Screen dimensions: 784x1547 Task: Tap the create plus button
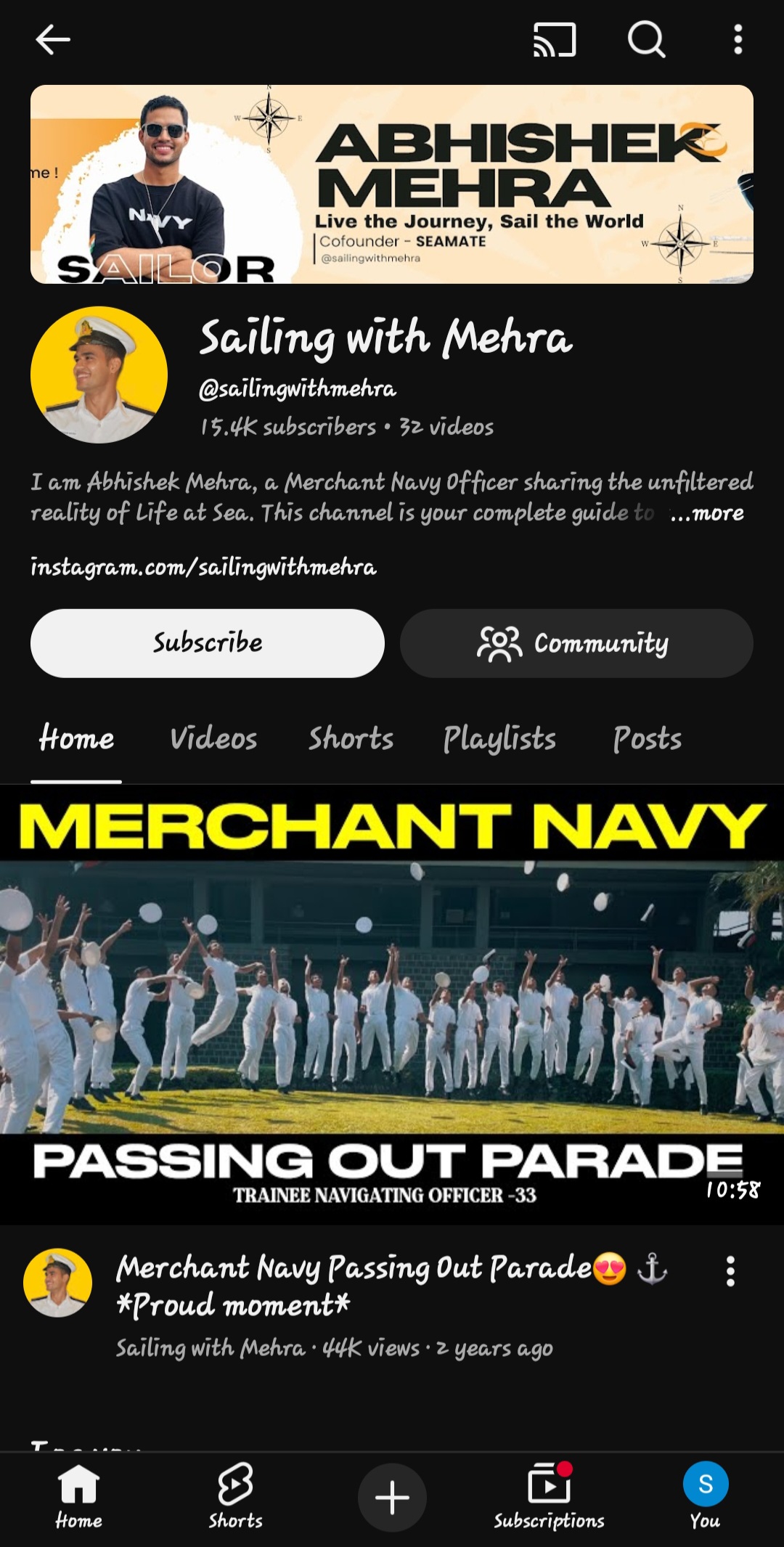[x=392, y=1497]
